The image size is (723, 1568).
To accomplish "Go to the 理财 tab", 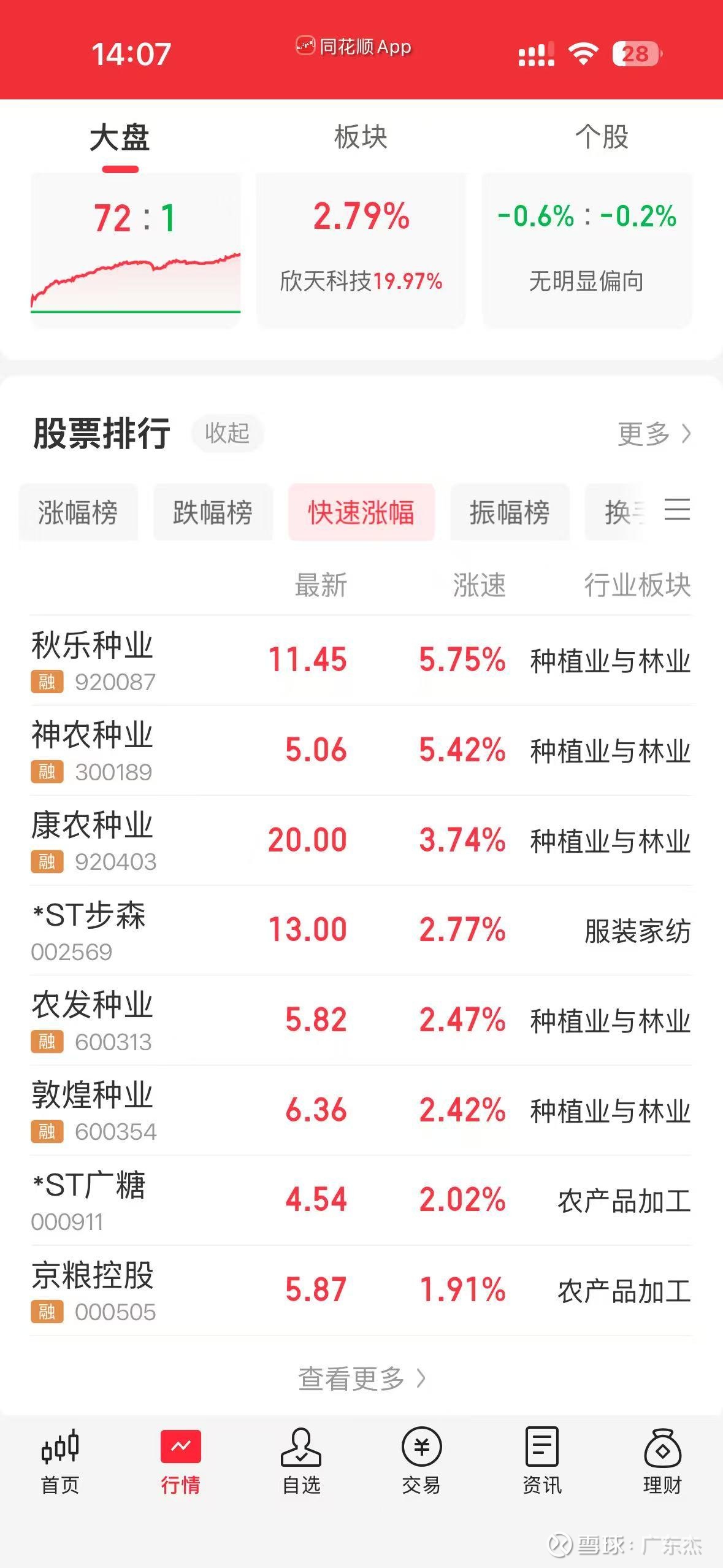I will (663, 1461).
